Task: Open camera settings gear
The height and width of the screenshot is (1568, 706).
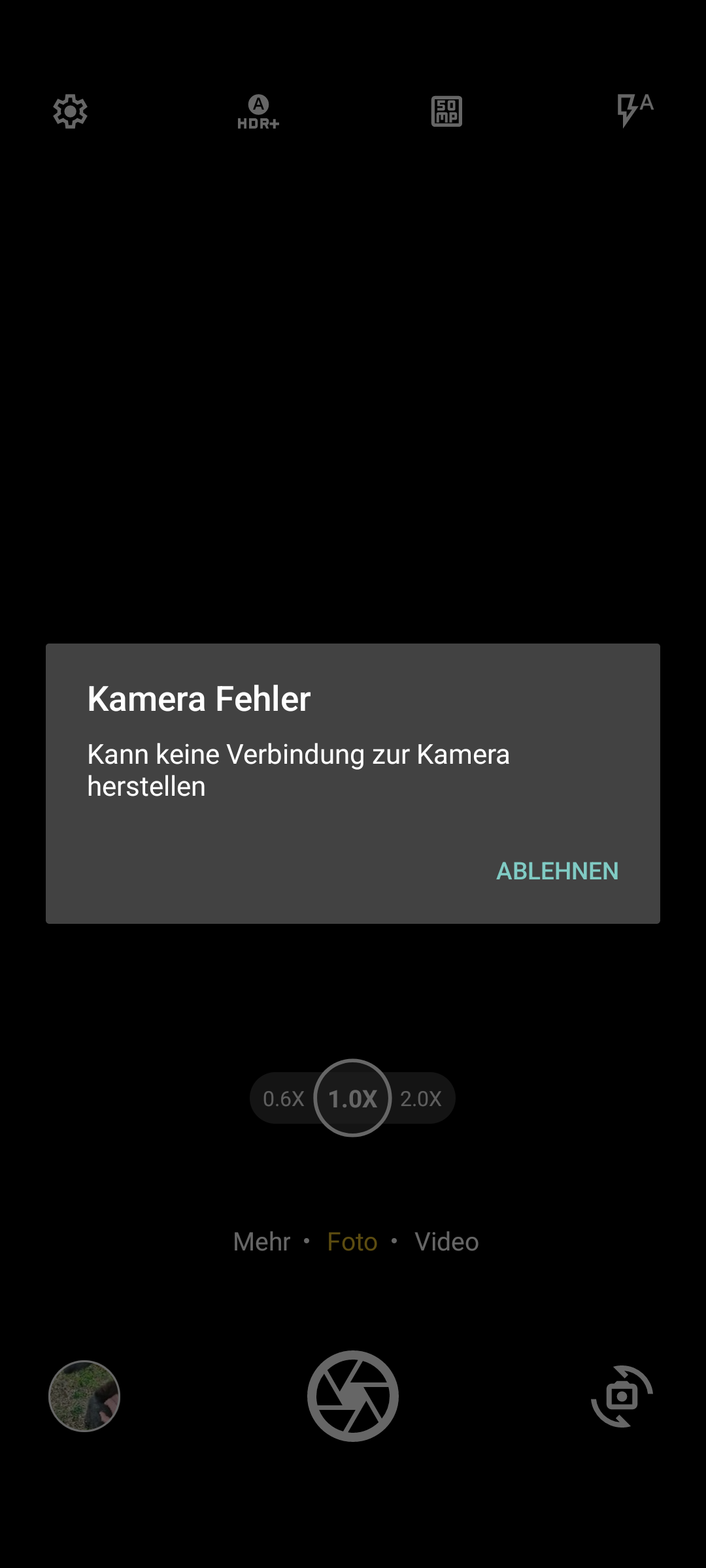Action: [71, 111]
